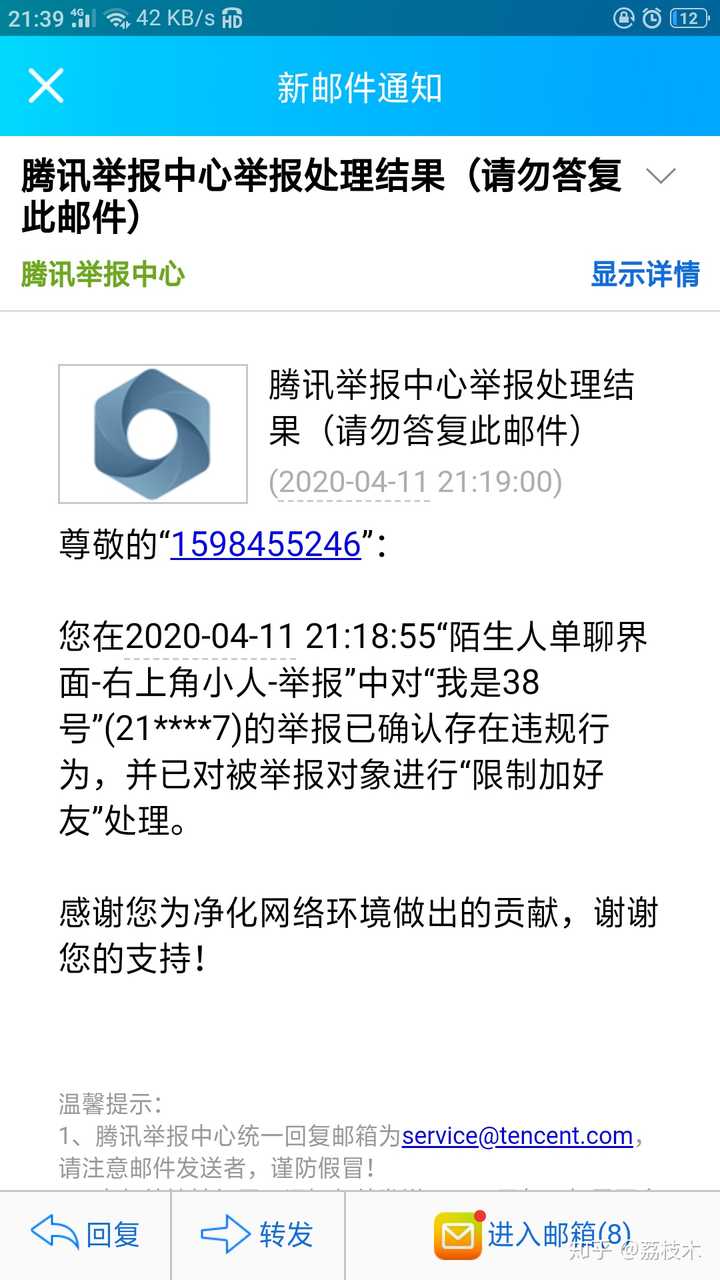The height and width of the screenshot is (1280, 720).
Task: Expand the email subject chevron
Action: coord(660,177)
